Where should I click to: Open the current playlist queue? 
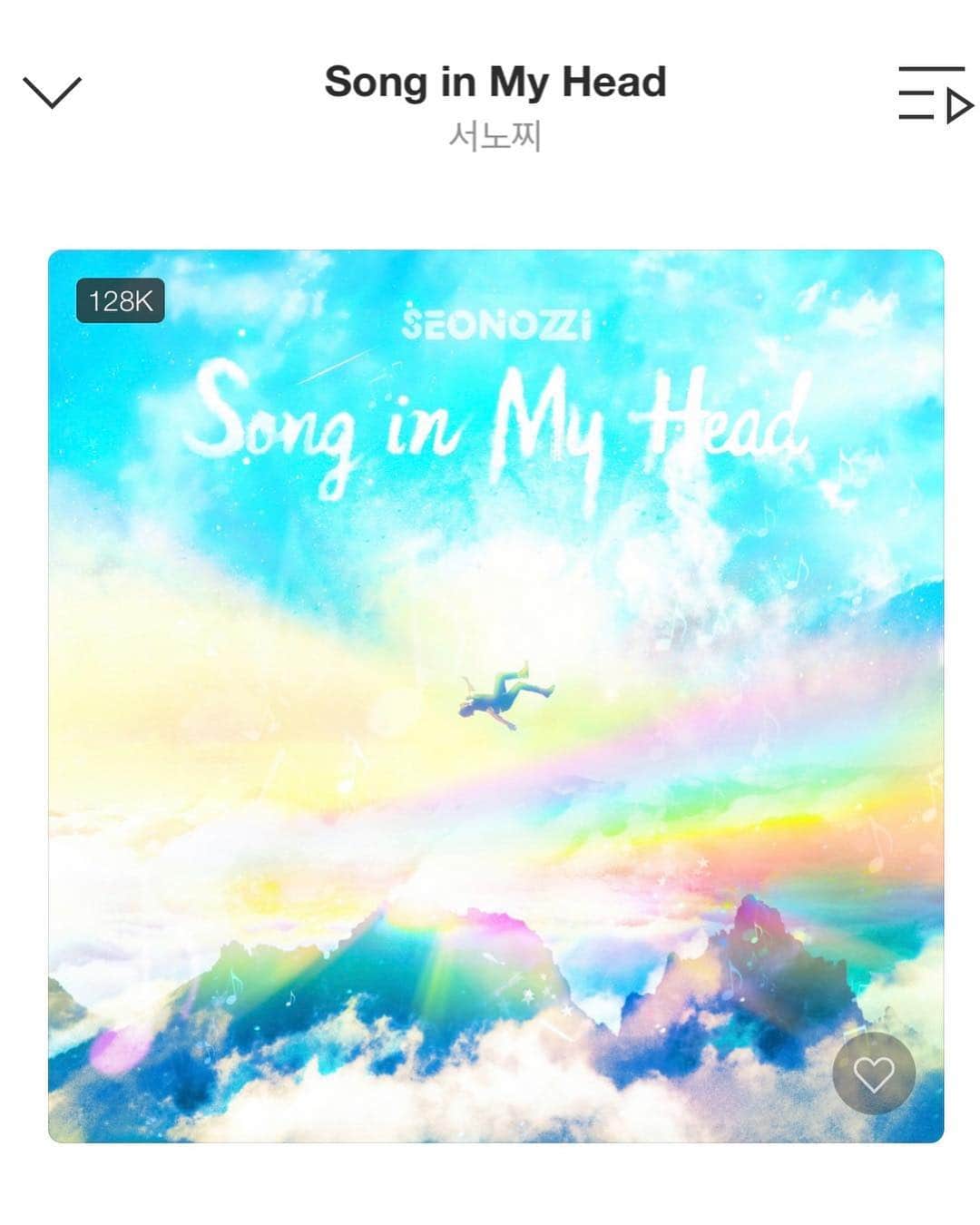click(934, 94)
